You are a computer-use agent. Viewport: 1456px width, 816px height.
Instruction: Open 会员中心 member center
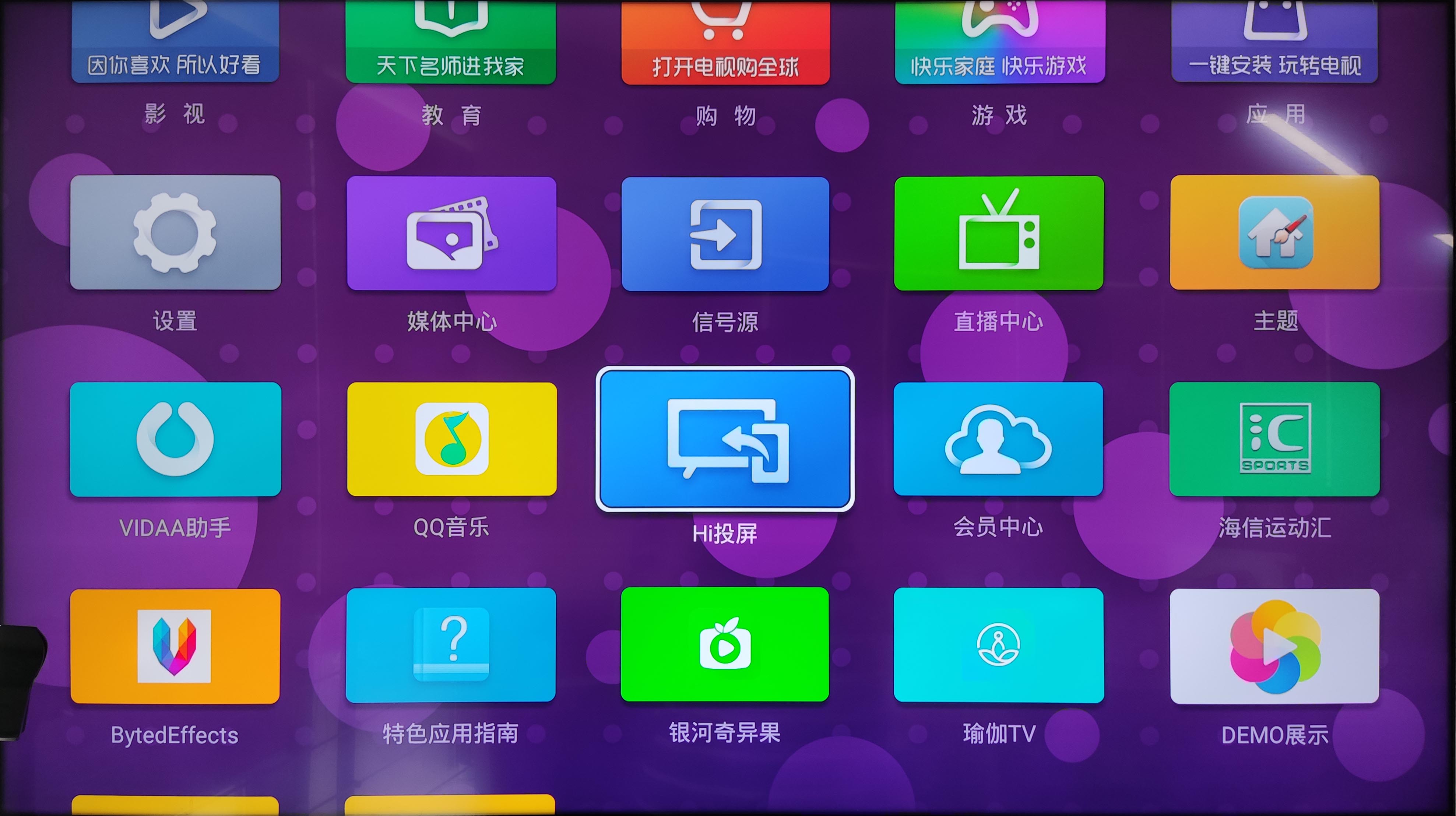point(998,439)
